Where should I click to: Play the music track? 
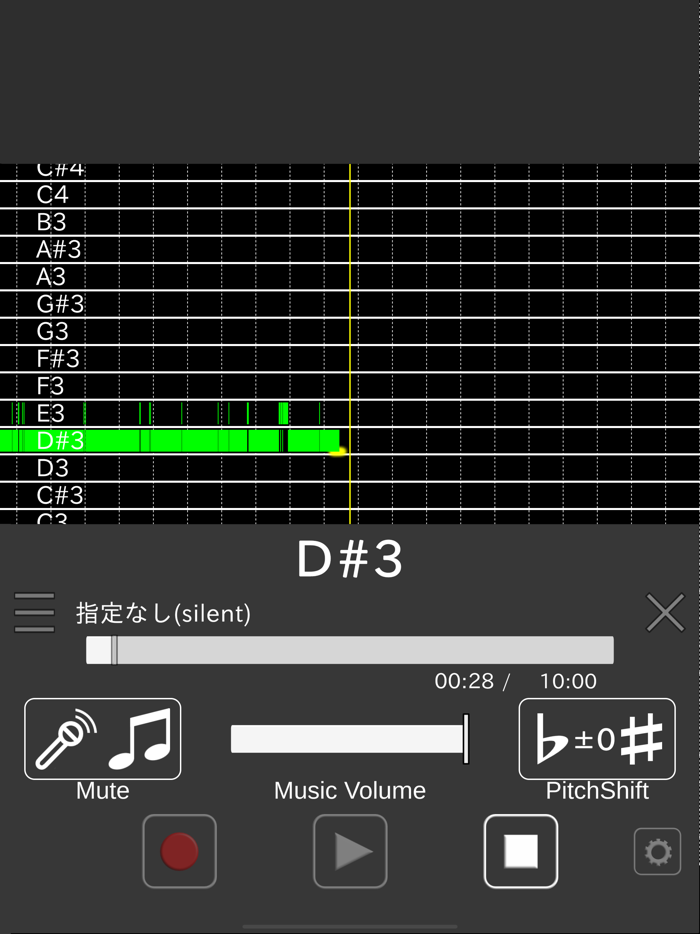350,852
